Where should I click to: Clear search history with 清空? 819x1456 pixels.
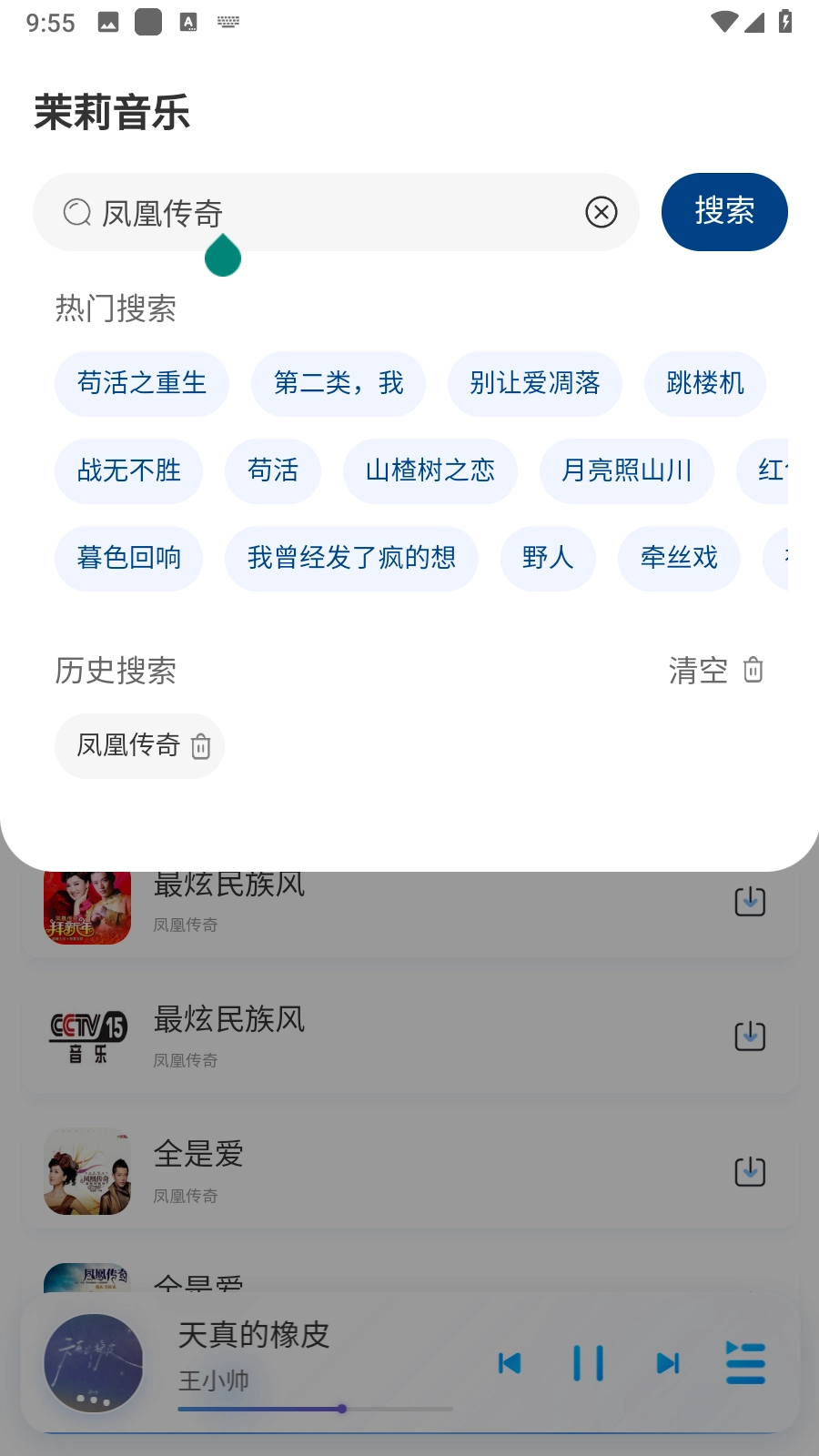click(697, 671)
